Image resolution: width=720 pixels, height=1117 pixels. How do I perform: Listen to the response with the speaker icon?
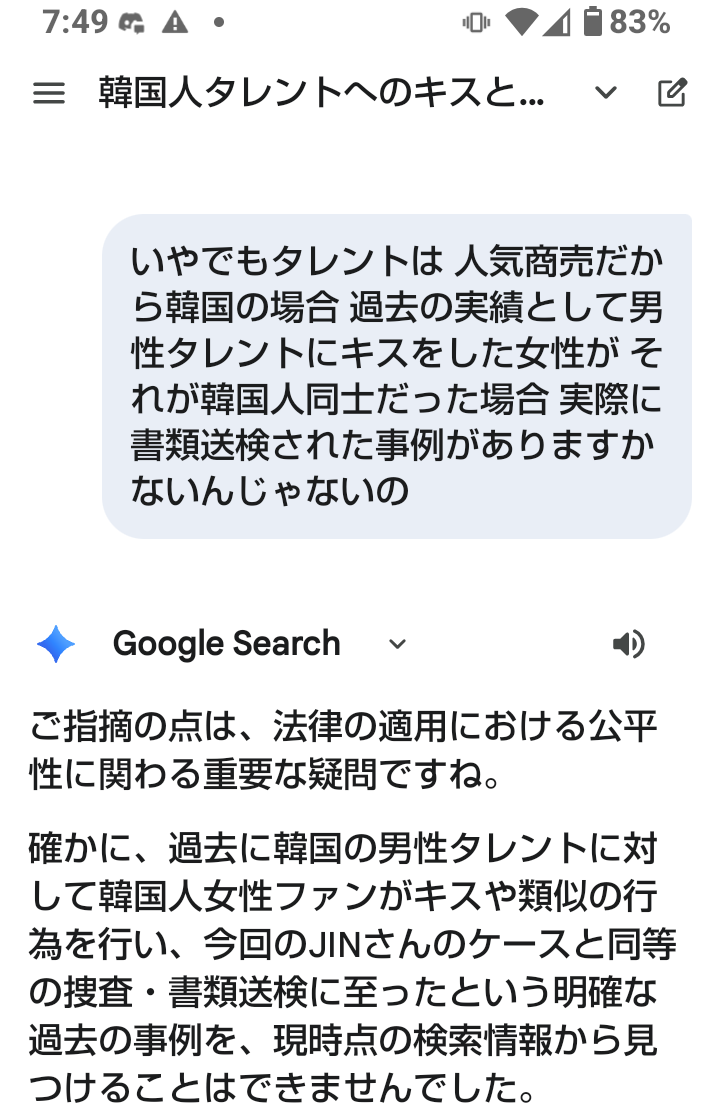[x=629, y=644]
